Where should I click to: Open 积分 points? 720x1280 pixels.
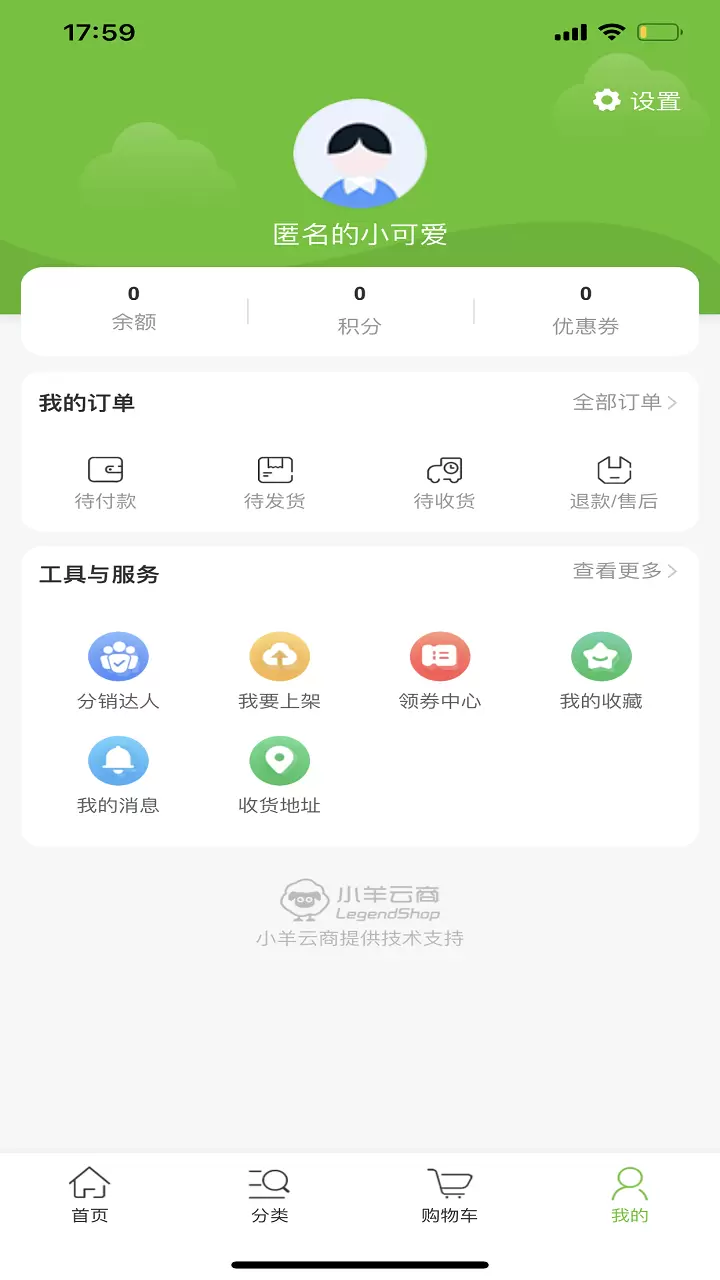[360, 311]
